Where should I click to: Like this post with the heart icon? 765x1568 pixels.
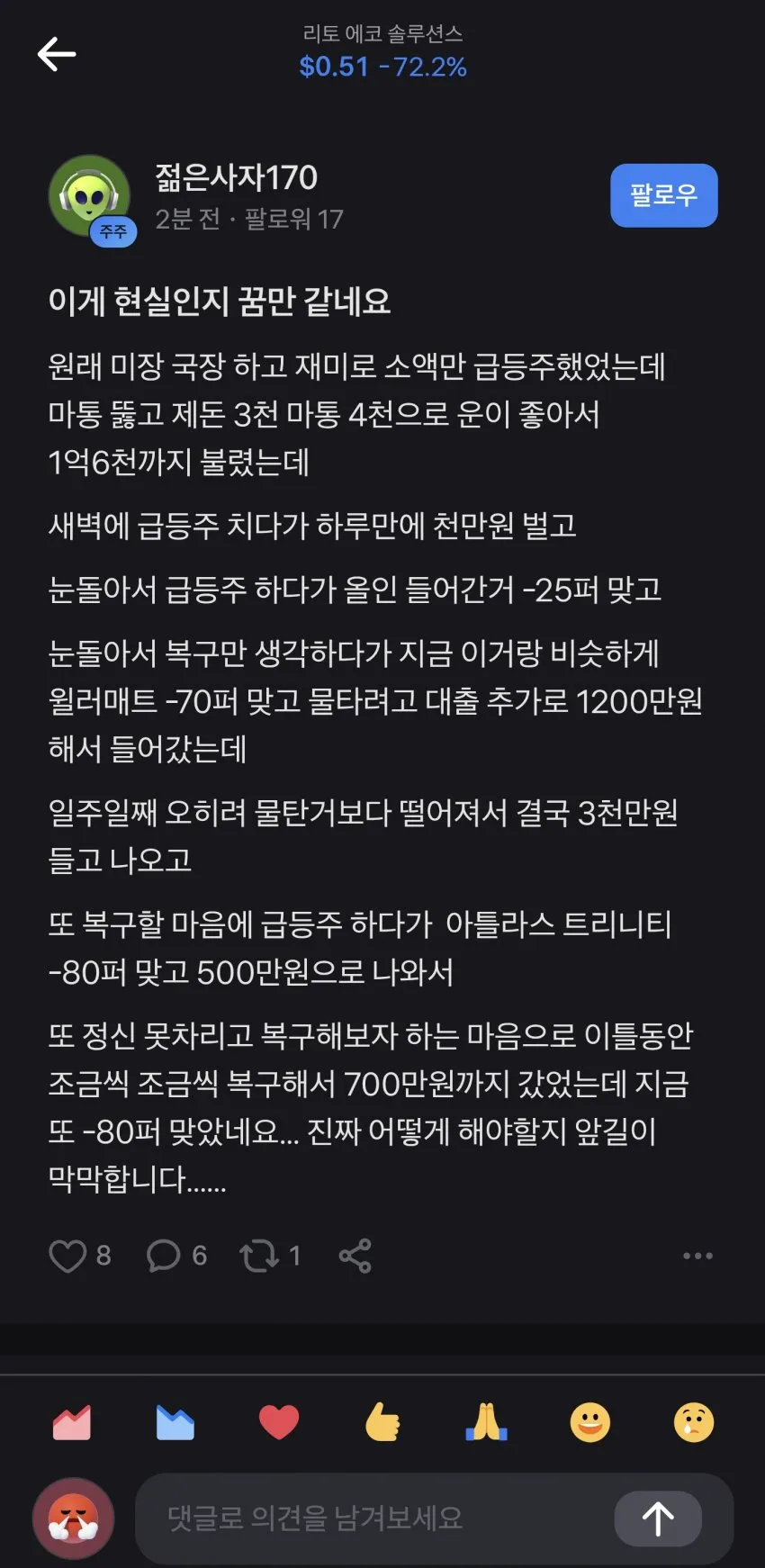click(67, 1256)
